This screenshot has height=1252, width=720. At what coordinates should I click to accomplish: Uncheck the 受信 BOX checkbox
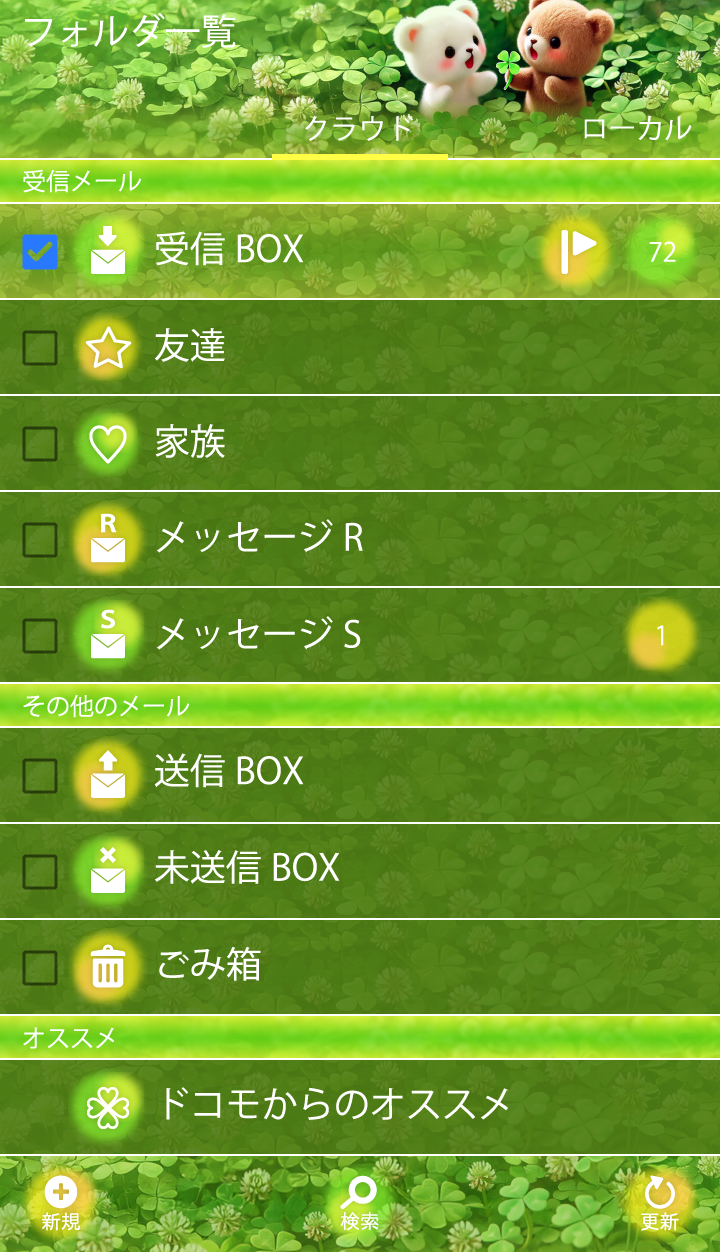coord(40,252)
